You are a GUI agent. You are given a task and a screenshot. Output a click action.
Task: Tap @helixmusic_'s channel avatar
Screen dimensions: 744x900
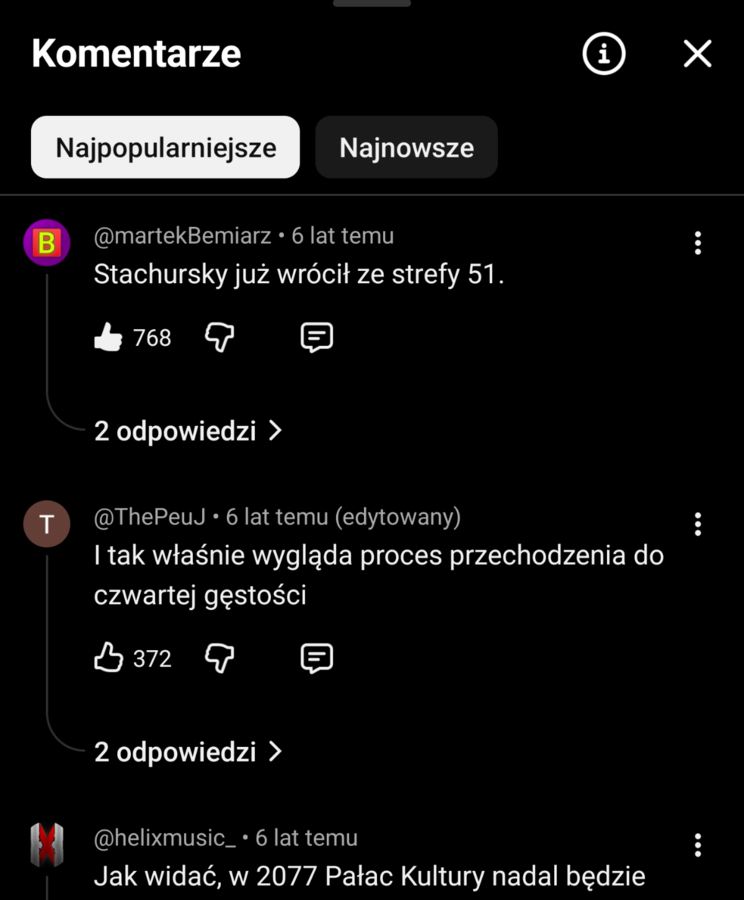click(46, 844)
